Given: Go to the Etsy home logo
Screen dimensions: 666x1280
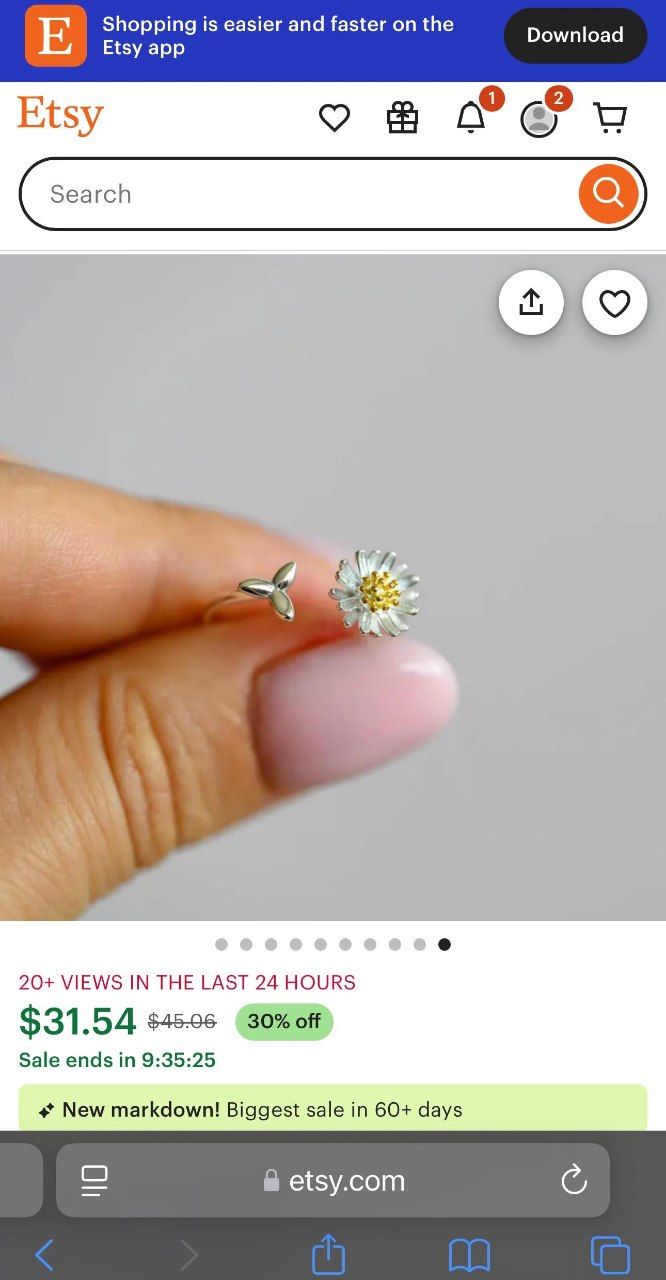Looking at the screenshot, I should click(61, 117).
